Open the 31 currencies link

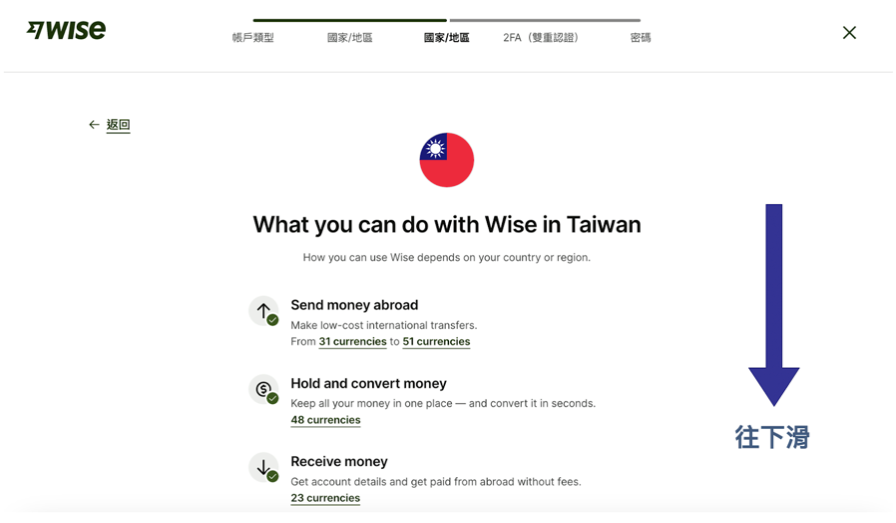(352, 342)
